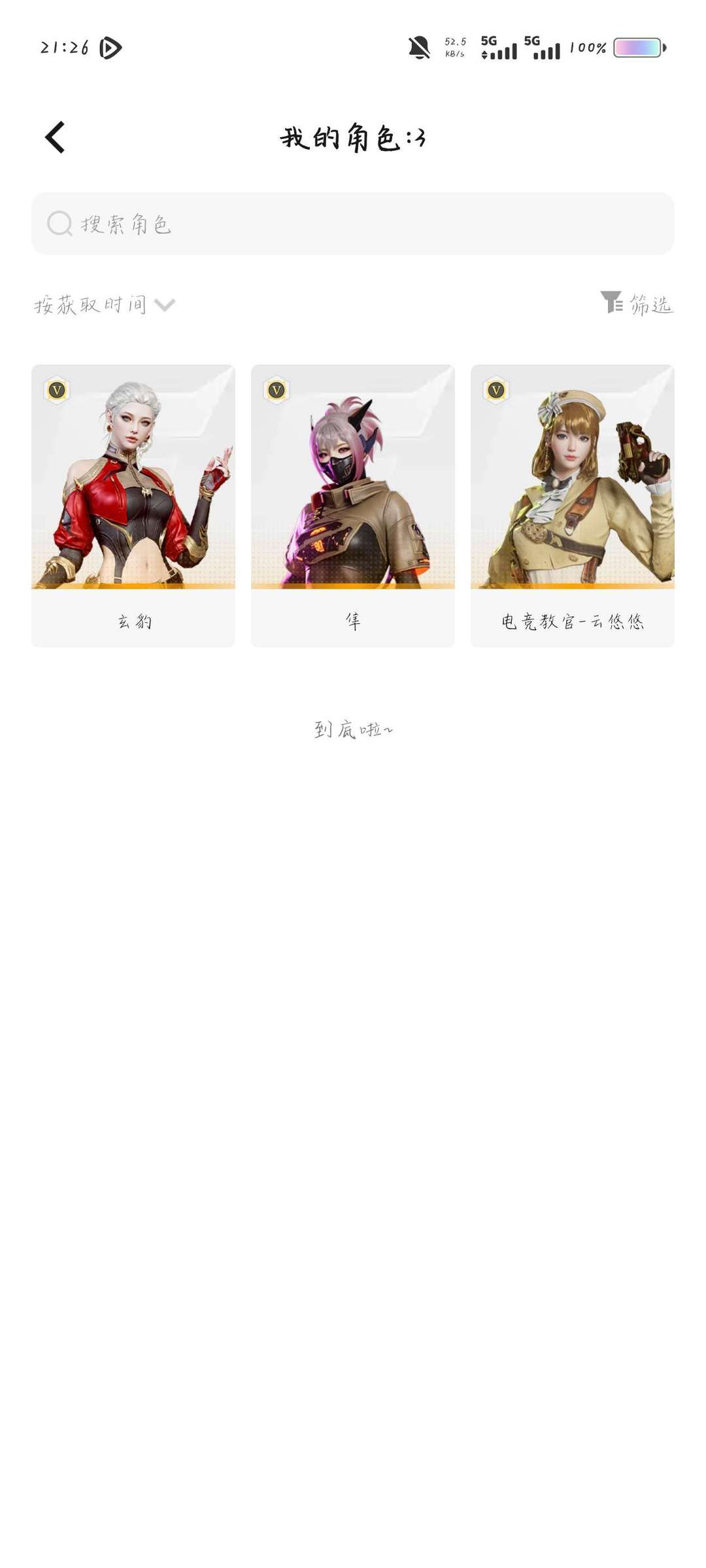Go back using the back arrow
The width and height of the screenshot is (706, 1568).
(x=55, y=137)
